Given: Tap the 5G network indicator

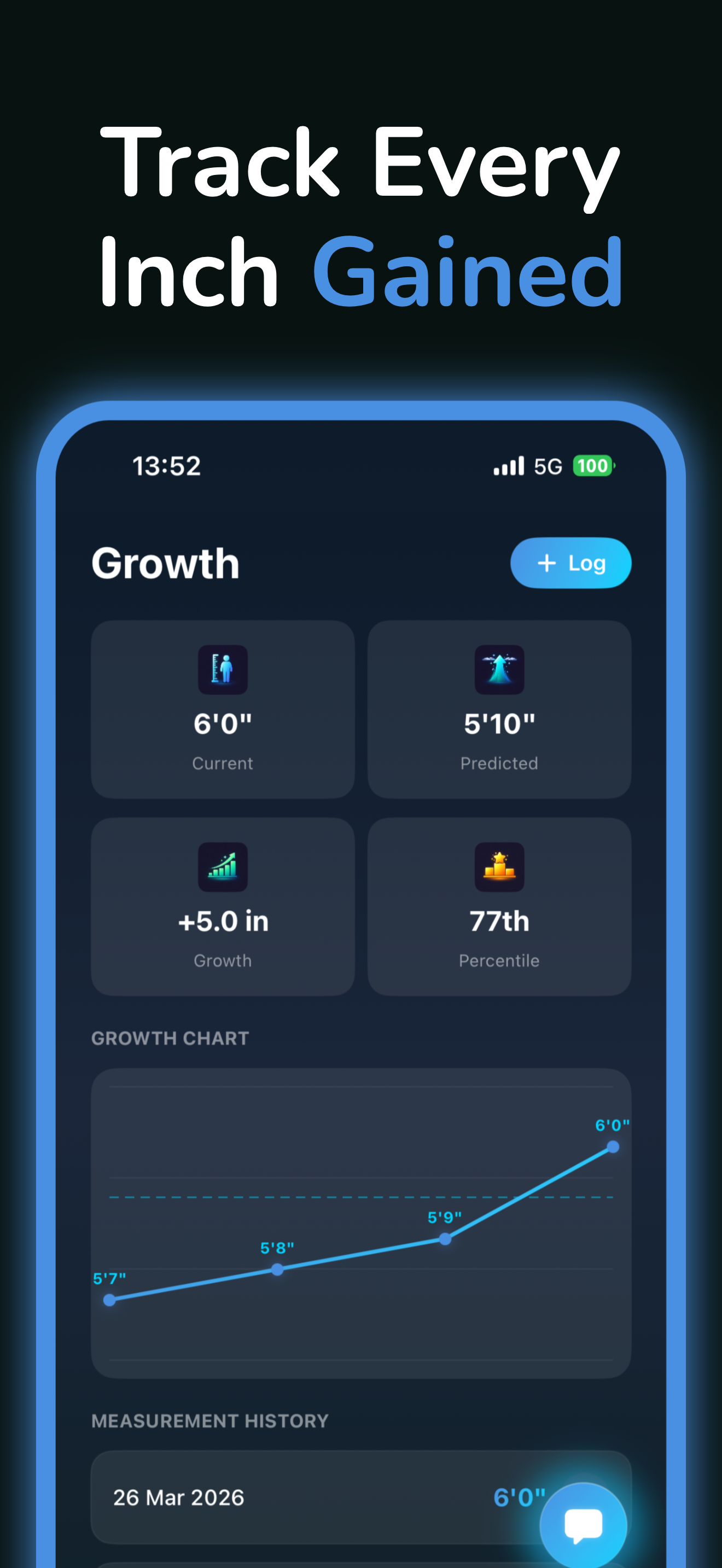Looking at the screenshot, I should pos(548,466).
